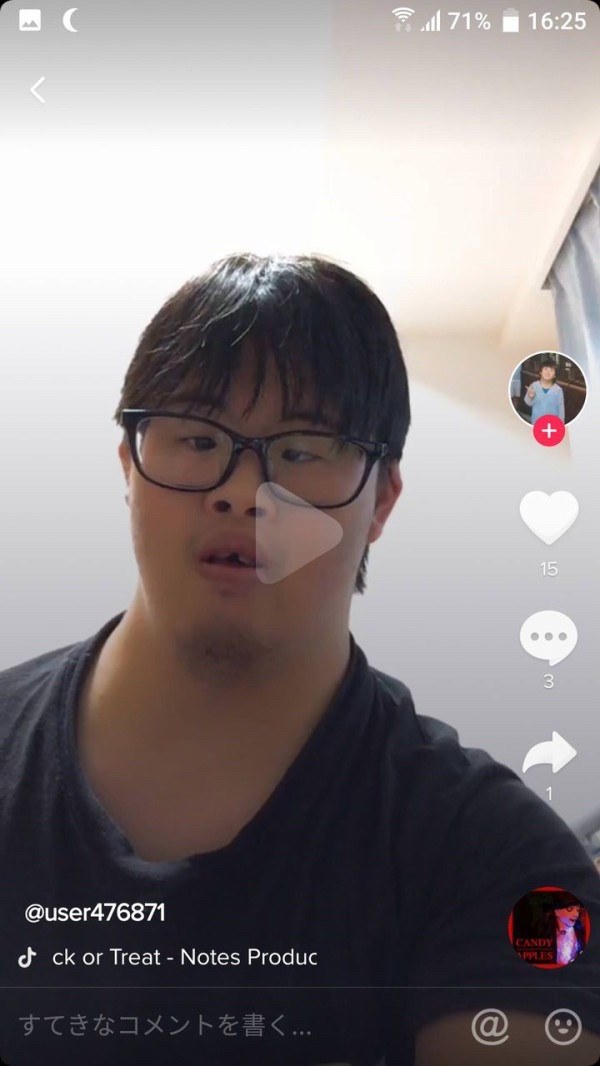Viewport: 600px width, 1066px height.
Task: Like this video with the heart
Action: (549, 517)
